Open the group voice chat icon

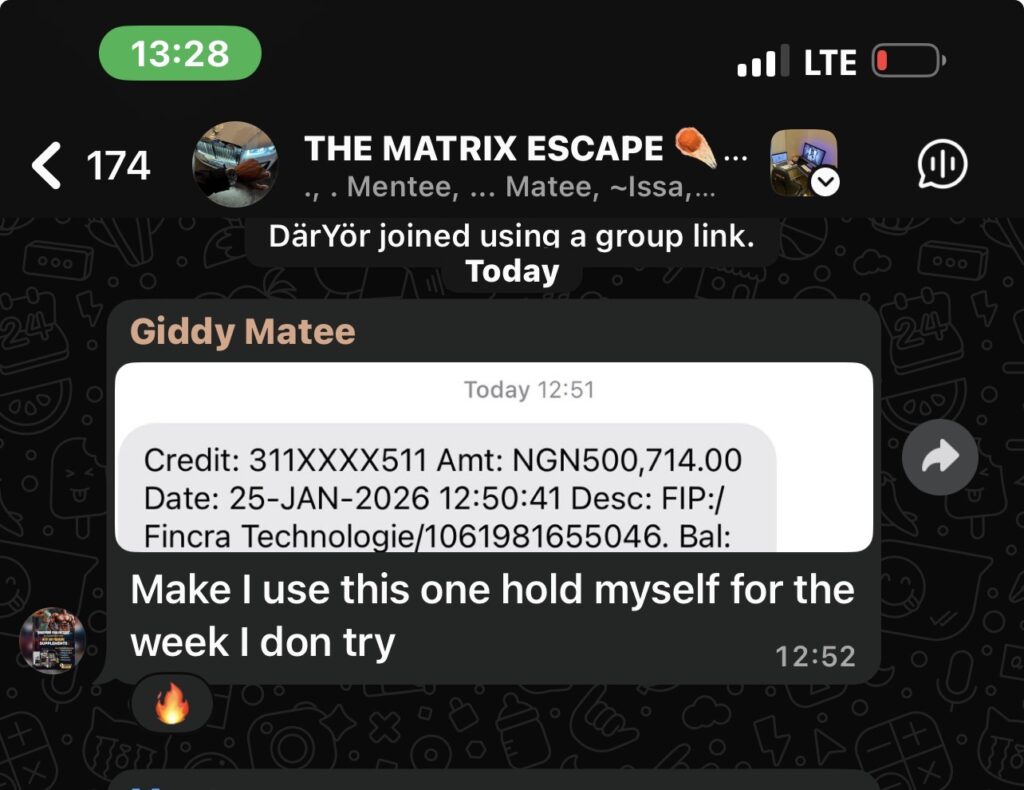pos(942,164)
